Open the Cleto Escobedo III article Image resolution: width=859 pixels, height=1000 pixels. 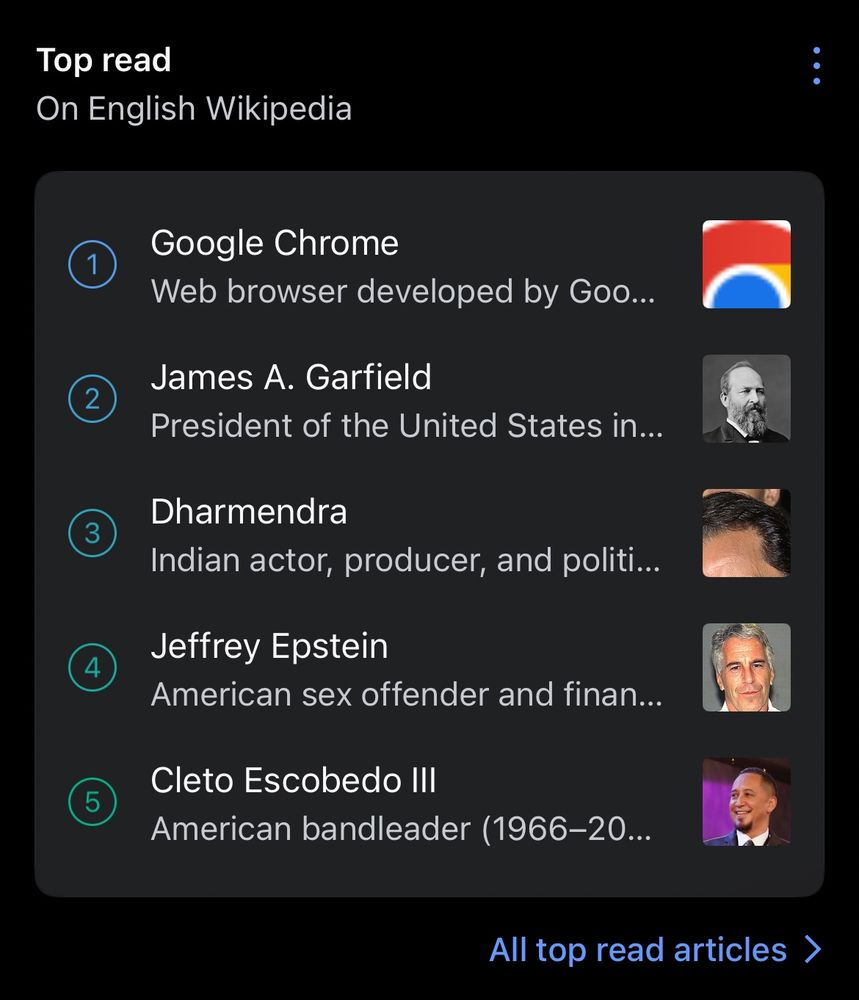(294, 780)
